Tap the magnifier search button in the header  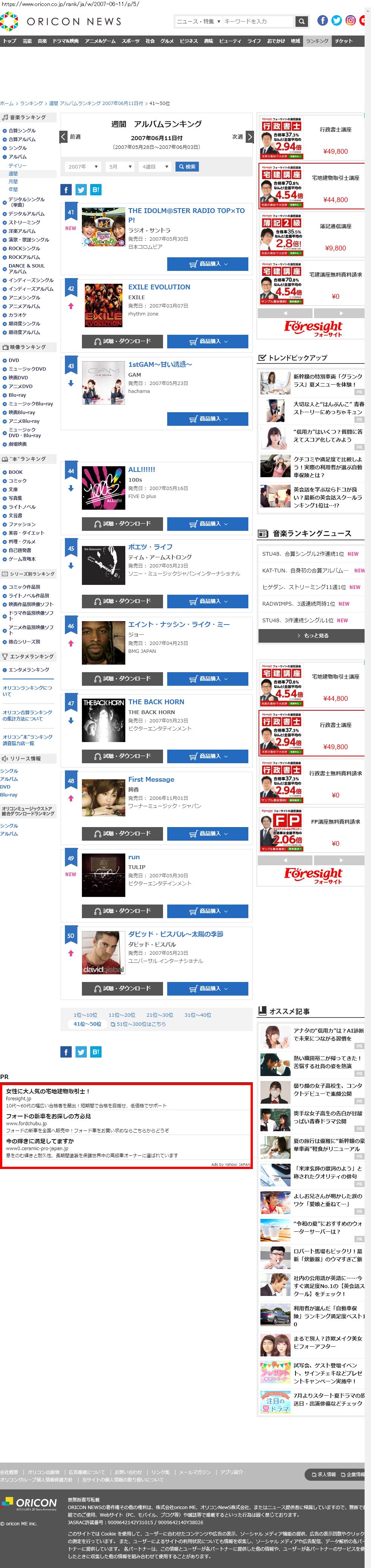[301, 21]
